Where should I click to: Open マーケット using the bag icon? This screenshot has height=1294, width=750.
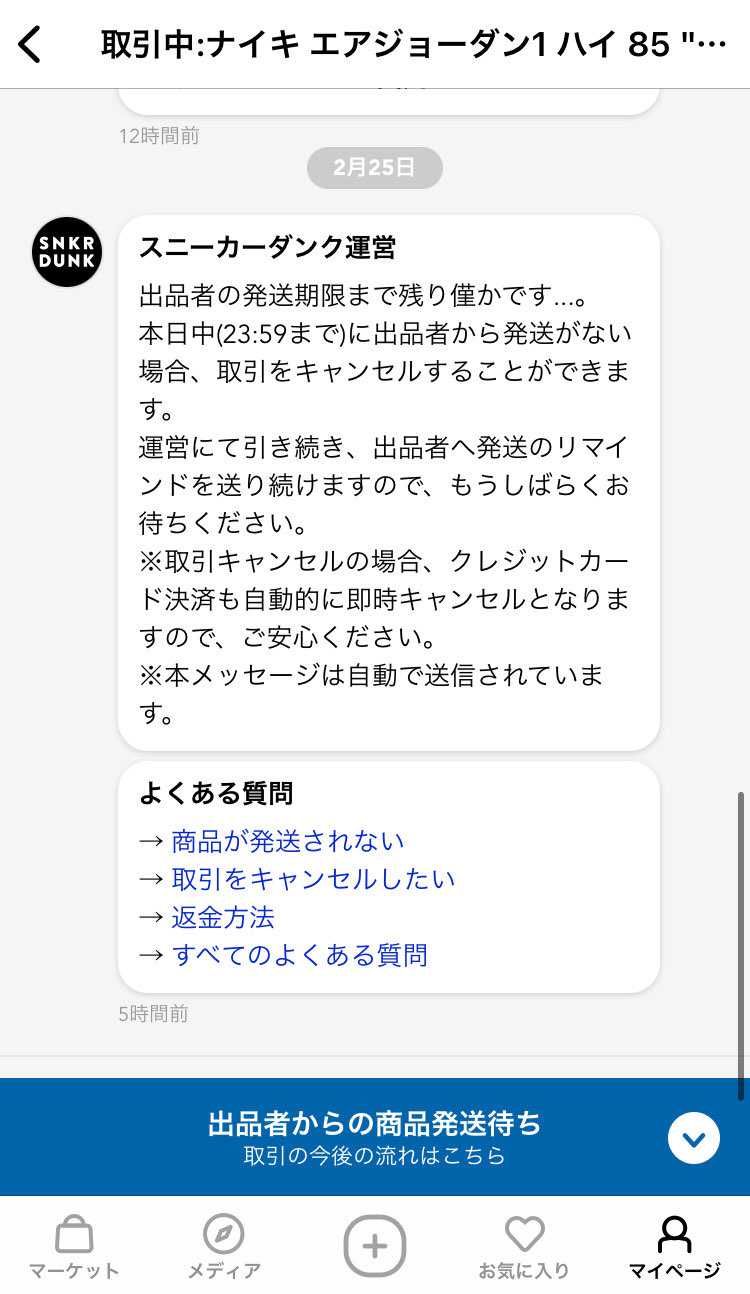tap(75, 1245)
